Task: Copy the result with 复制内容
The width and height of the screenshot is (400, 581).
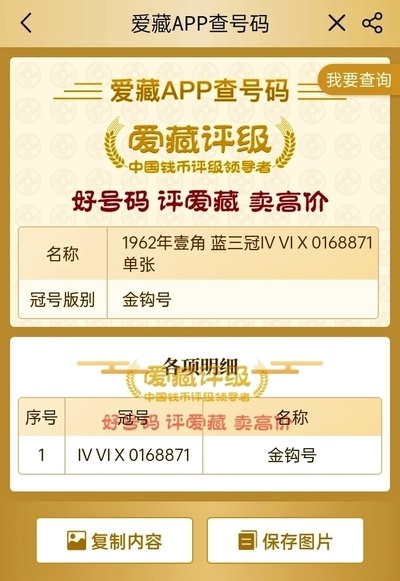Action: tap(114, 541)
